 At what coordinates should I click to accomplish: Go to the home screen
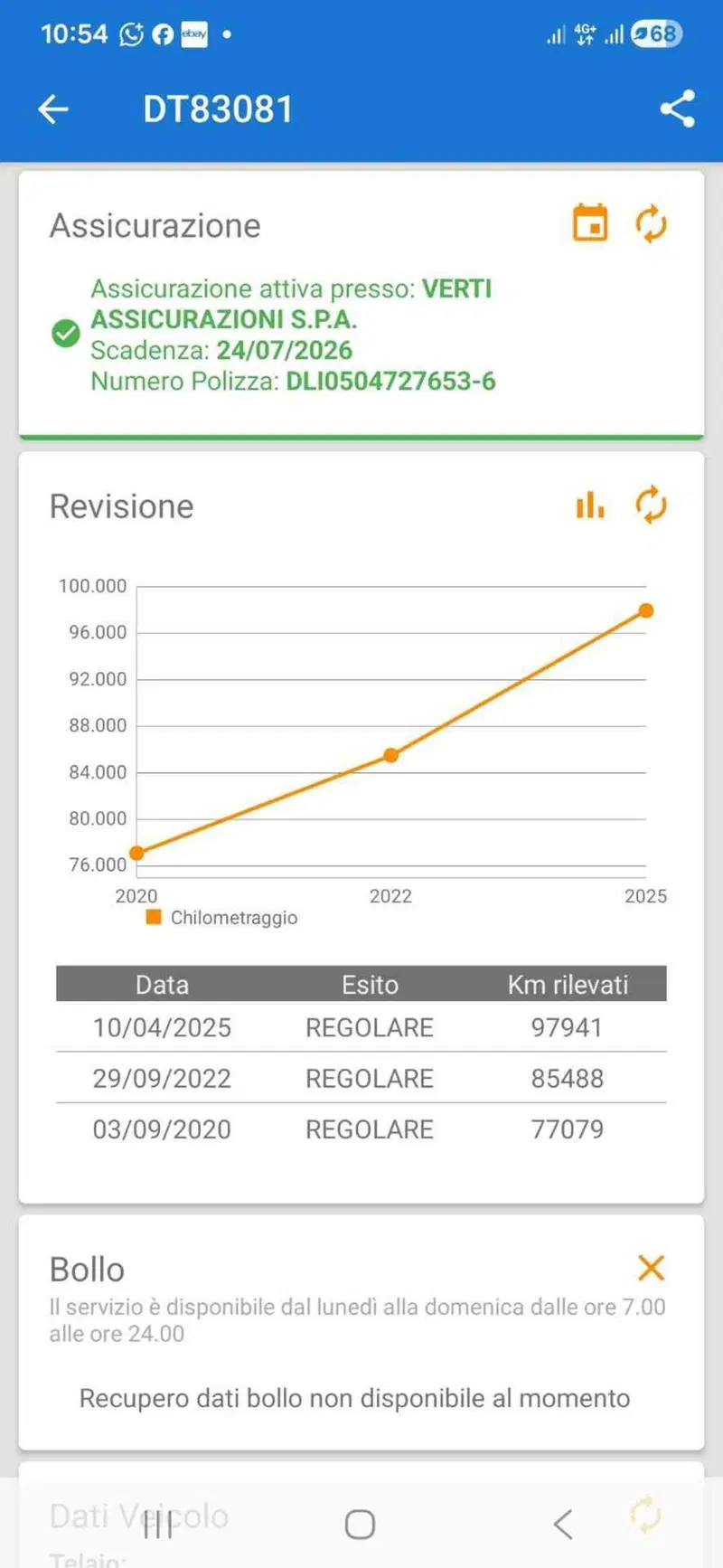360,1525
